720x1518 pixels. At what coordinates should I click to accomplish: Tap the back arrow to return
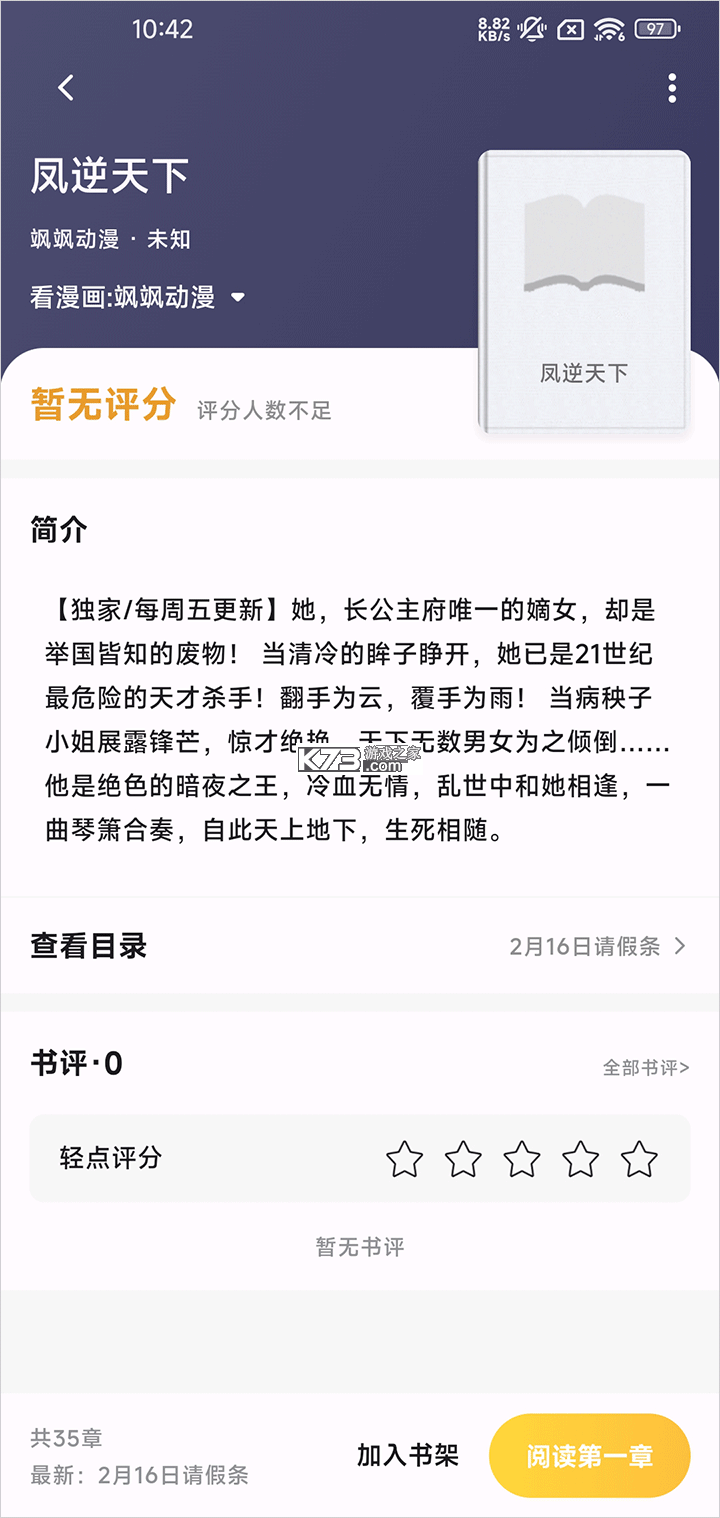pos(66,88)
